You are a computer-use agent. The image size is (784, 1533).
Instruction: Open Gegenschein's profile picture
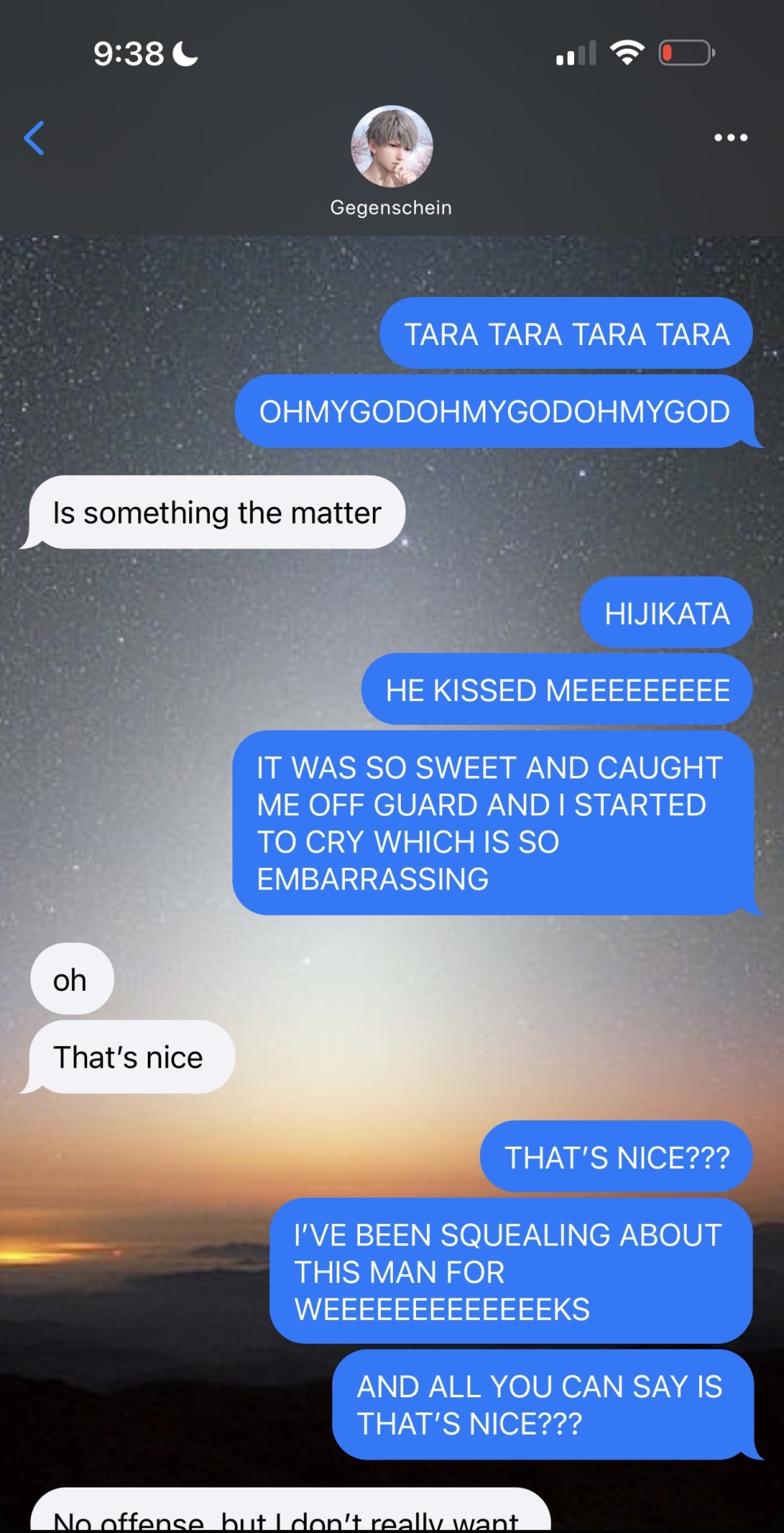click(x=391, y=147)
